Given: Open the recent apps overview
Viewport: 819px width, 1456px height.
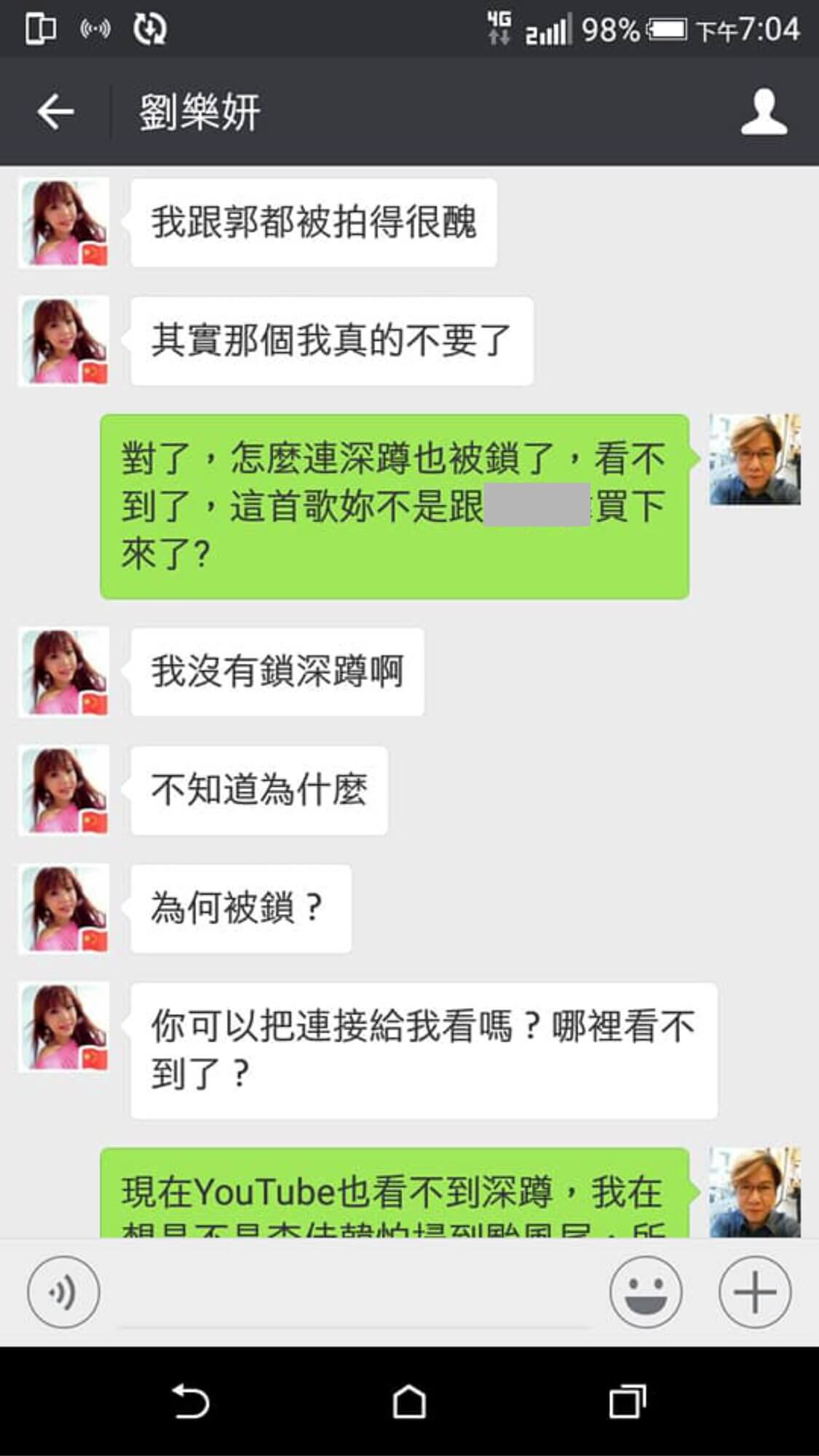Looking at the screenshot, I should [627, 1401].
